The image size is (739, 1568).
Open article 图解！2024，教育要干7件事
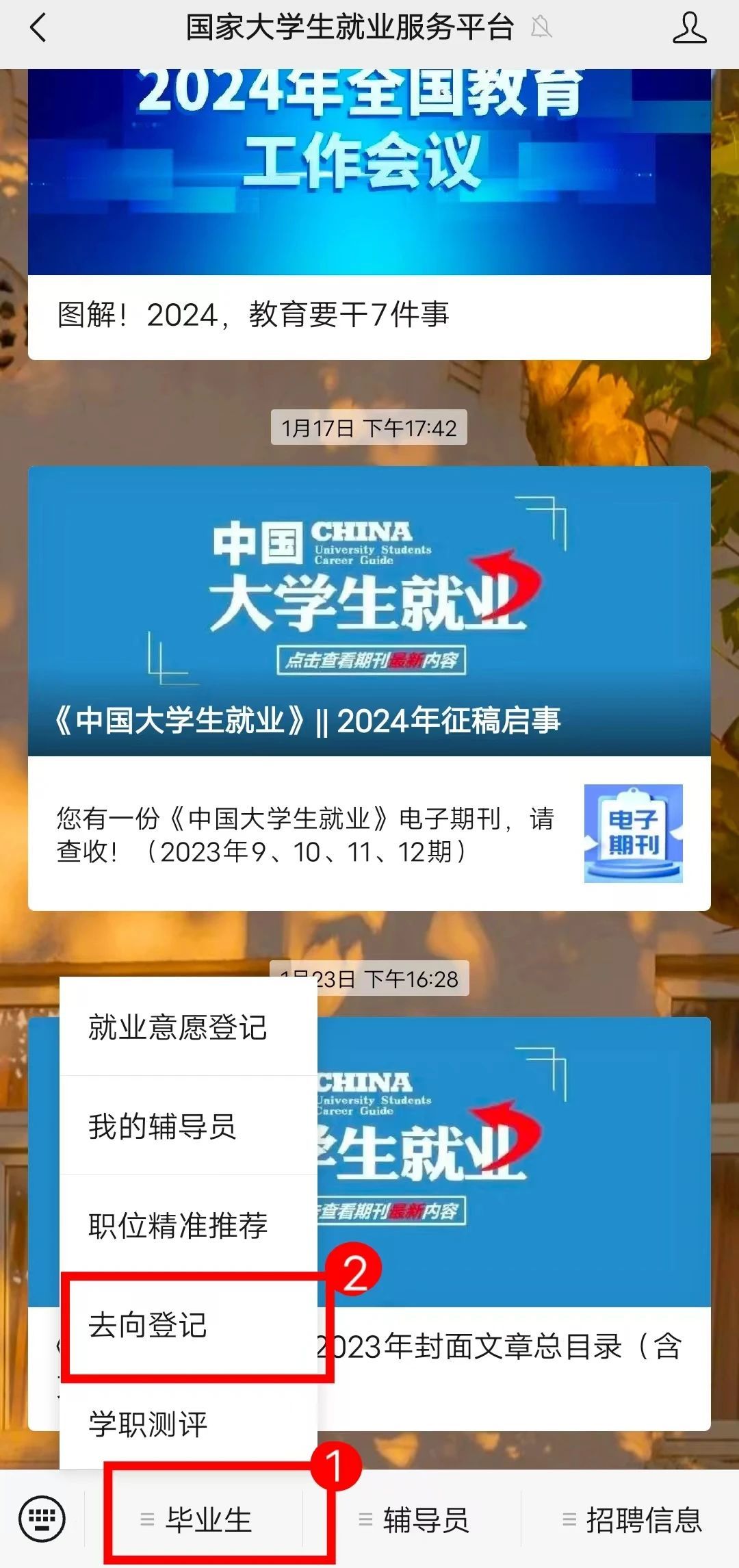(368, 316)
